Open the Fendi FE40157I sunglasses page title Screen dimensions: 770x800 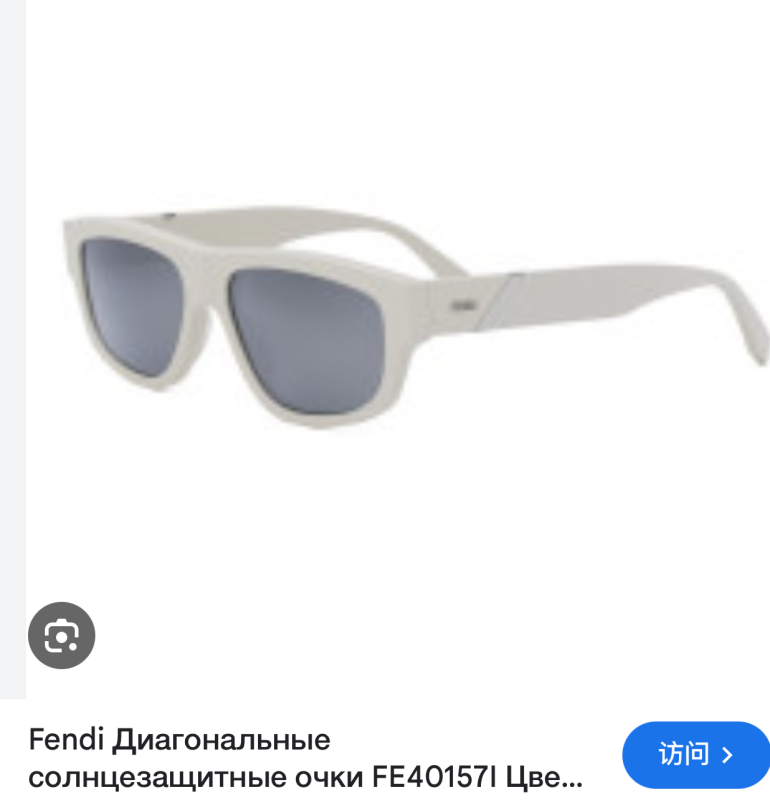(305, 758)
